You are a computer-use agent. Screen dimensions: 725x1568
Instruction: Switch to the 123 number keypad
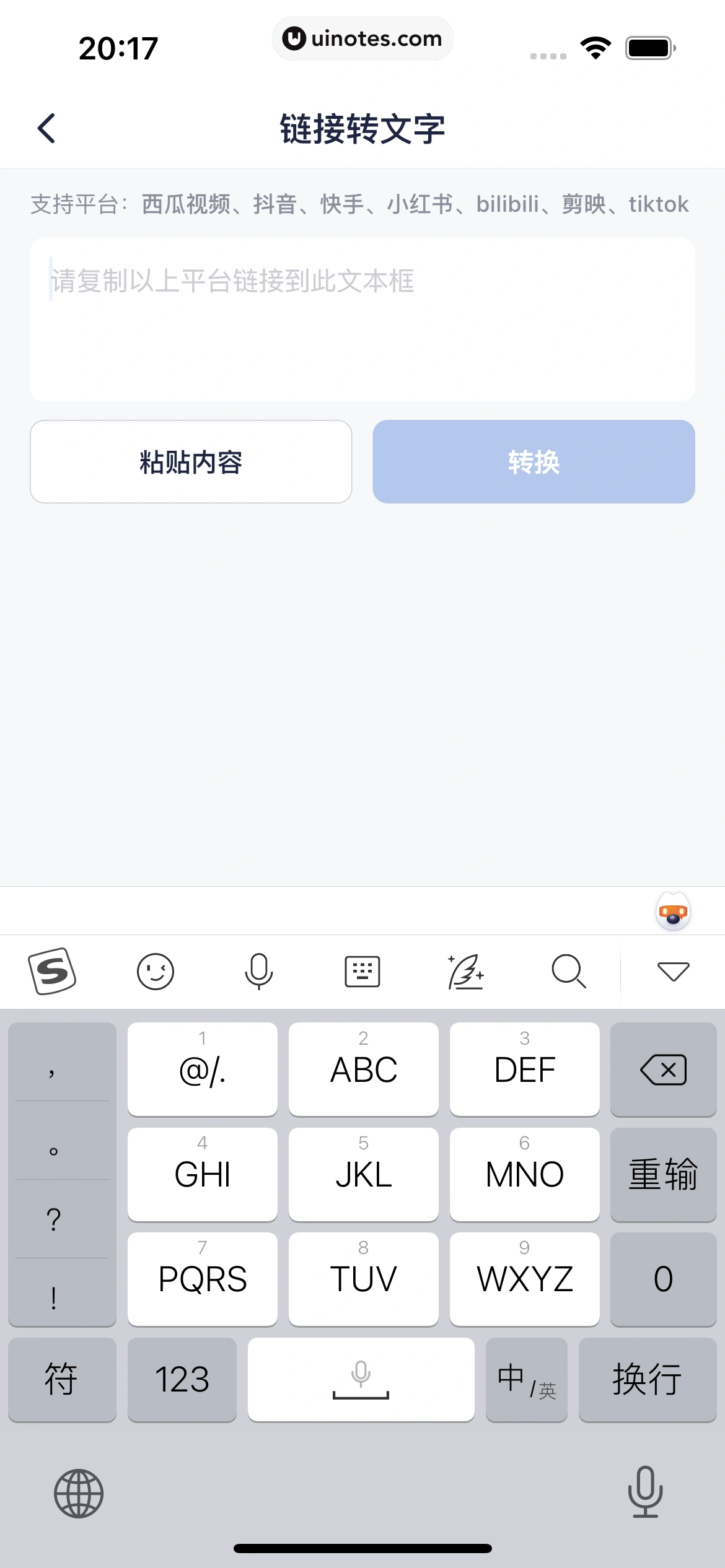182,1380
